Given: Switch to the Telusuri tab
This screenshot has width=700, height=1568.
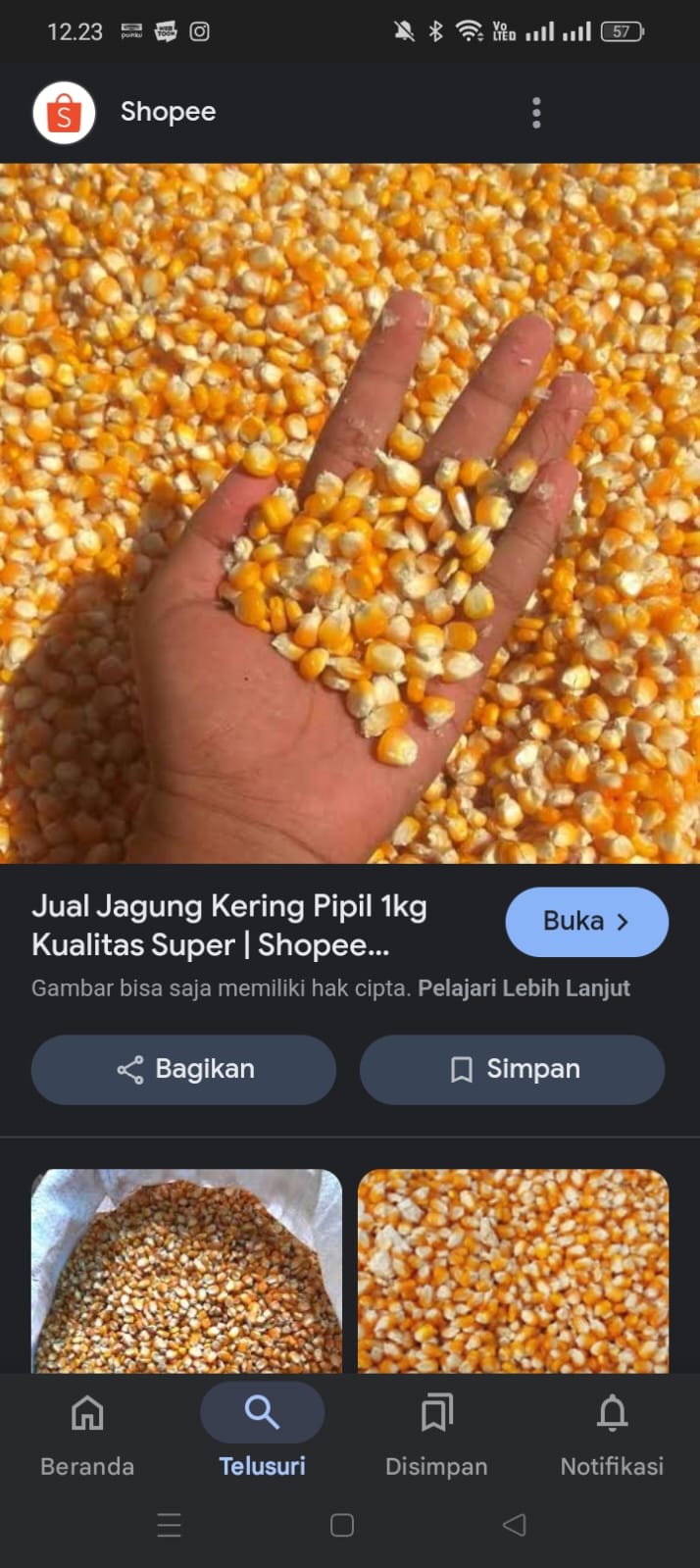Looking at the screenshot, I should click(x=262, y=1436).
